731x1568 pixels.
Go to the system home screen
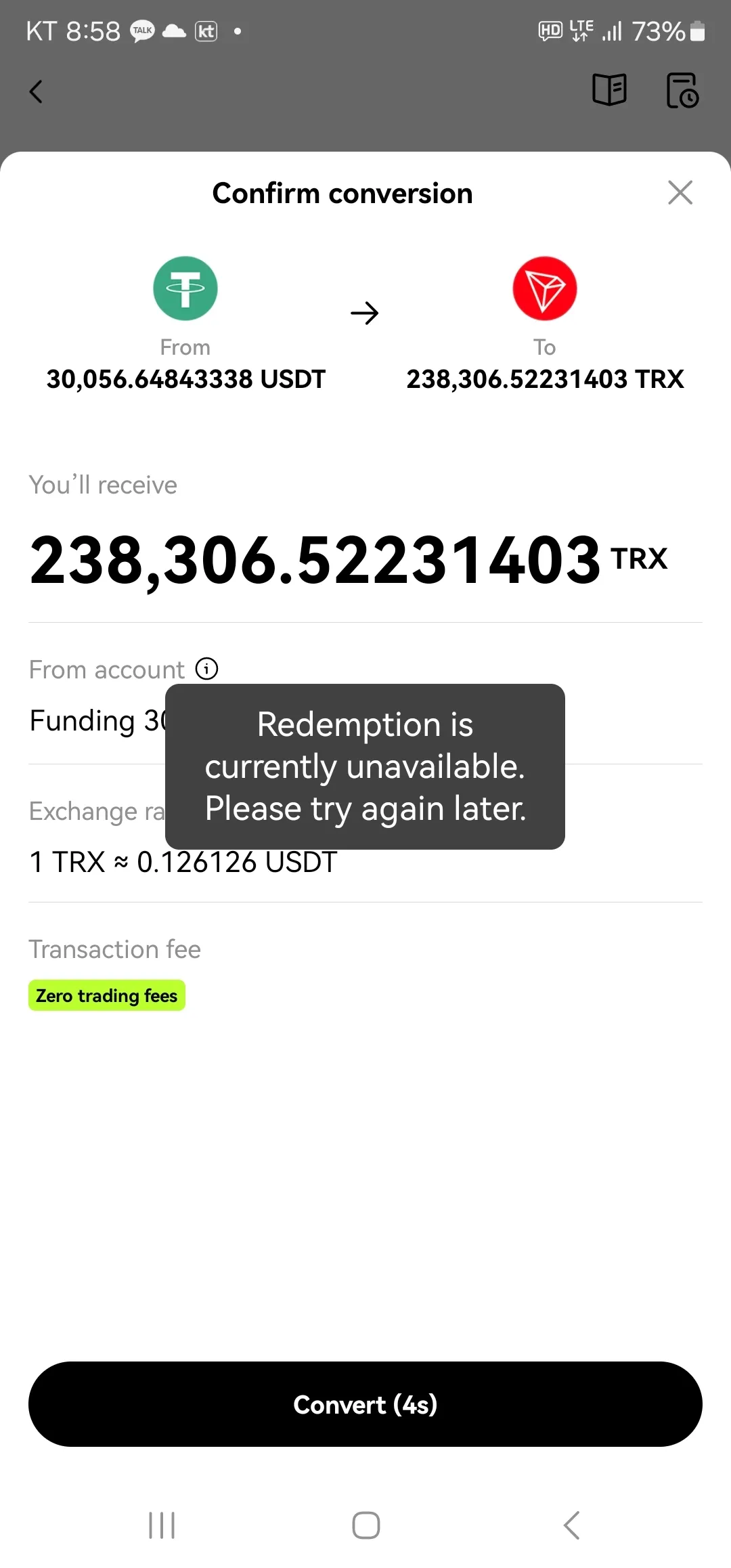click(365, 1525)
